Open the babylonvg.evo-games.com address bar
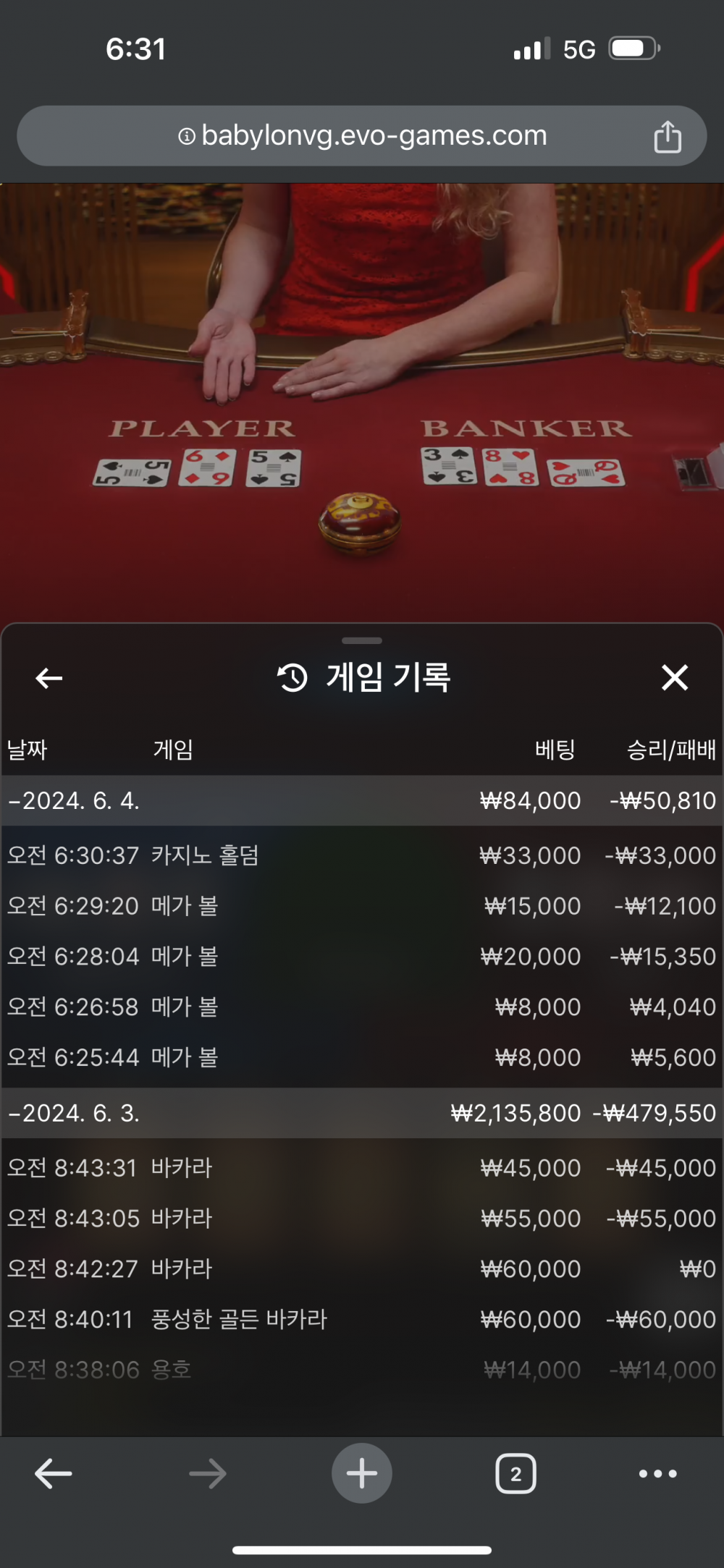724x1568 pixels. coord(362,136)
